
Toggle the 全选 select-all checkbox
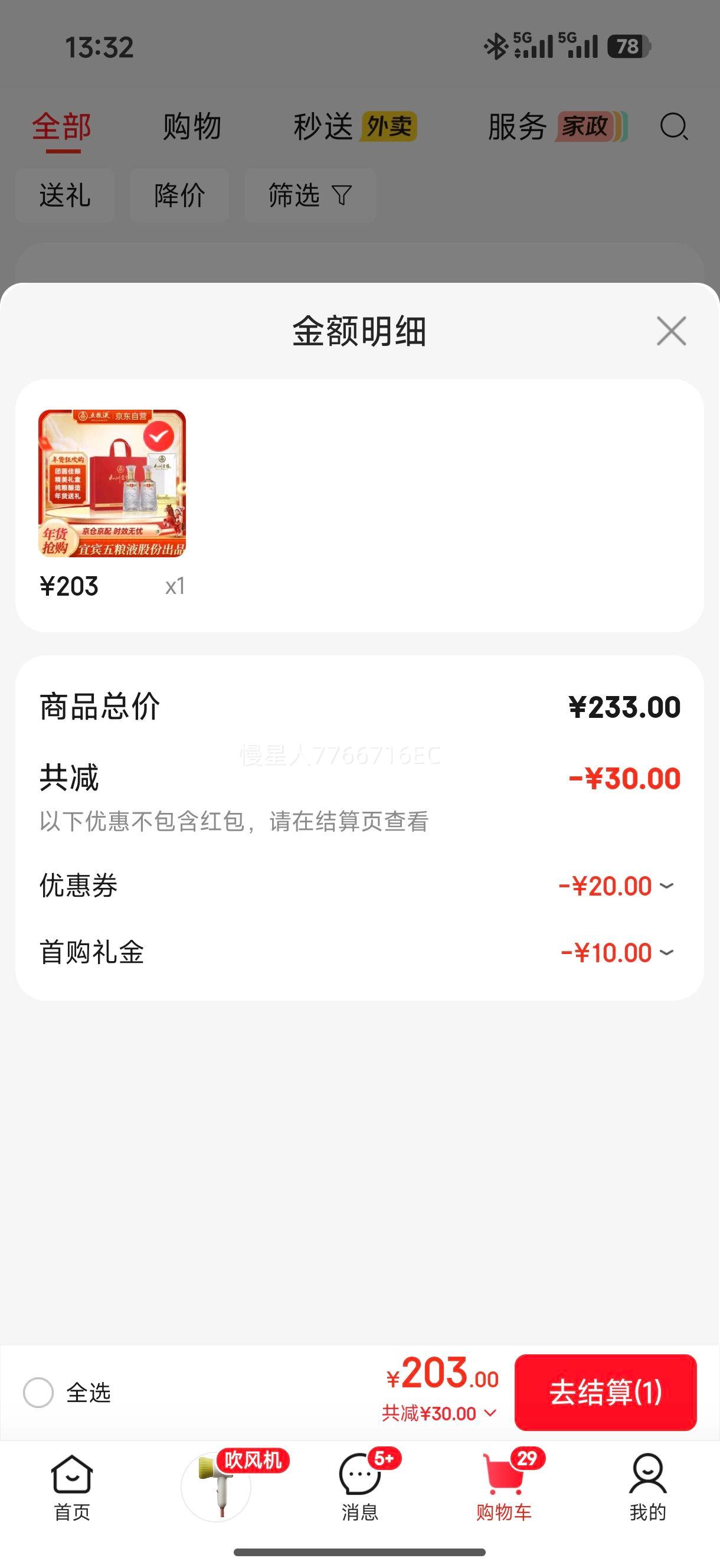pos(38,1393)
